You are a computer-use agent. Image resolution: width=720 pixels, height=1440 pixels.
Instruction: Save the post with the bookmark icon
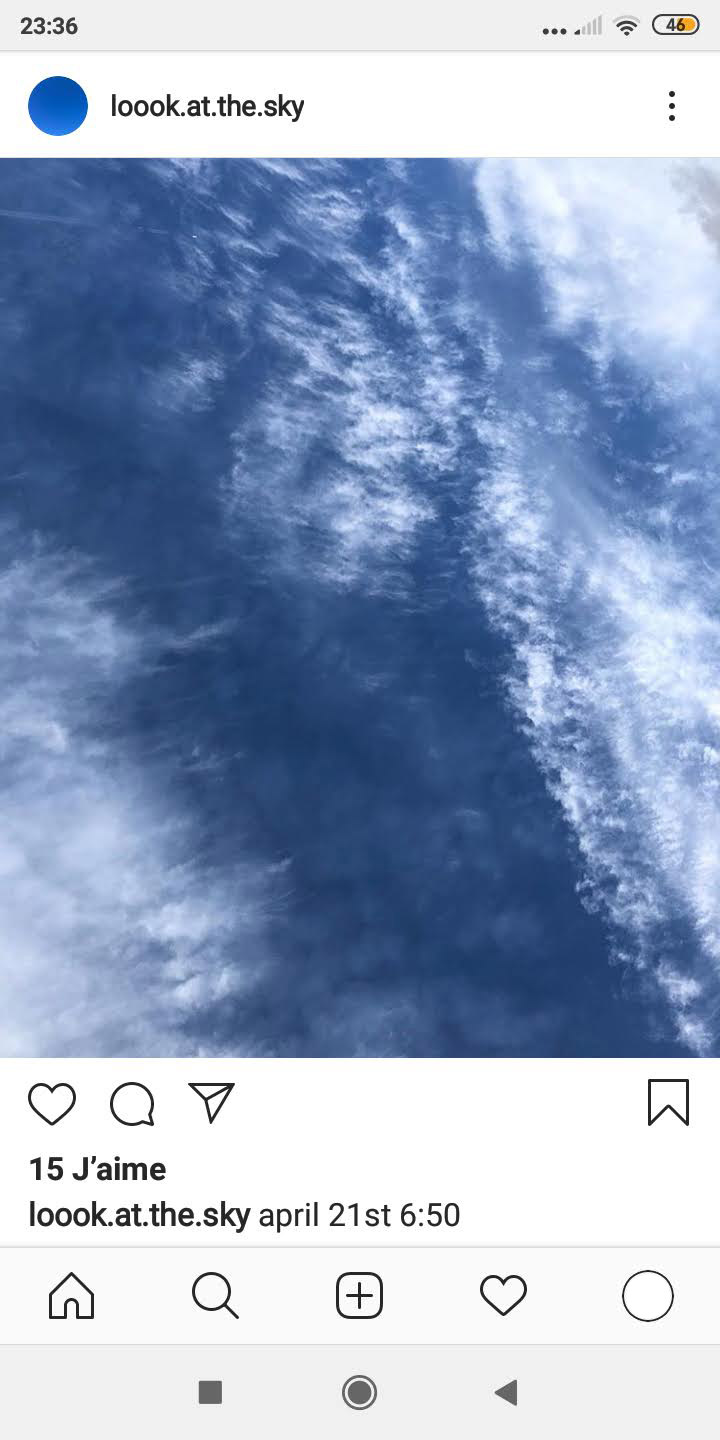point(668,1103)
